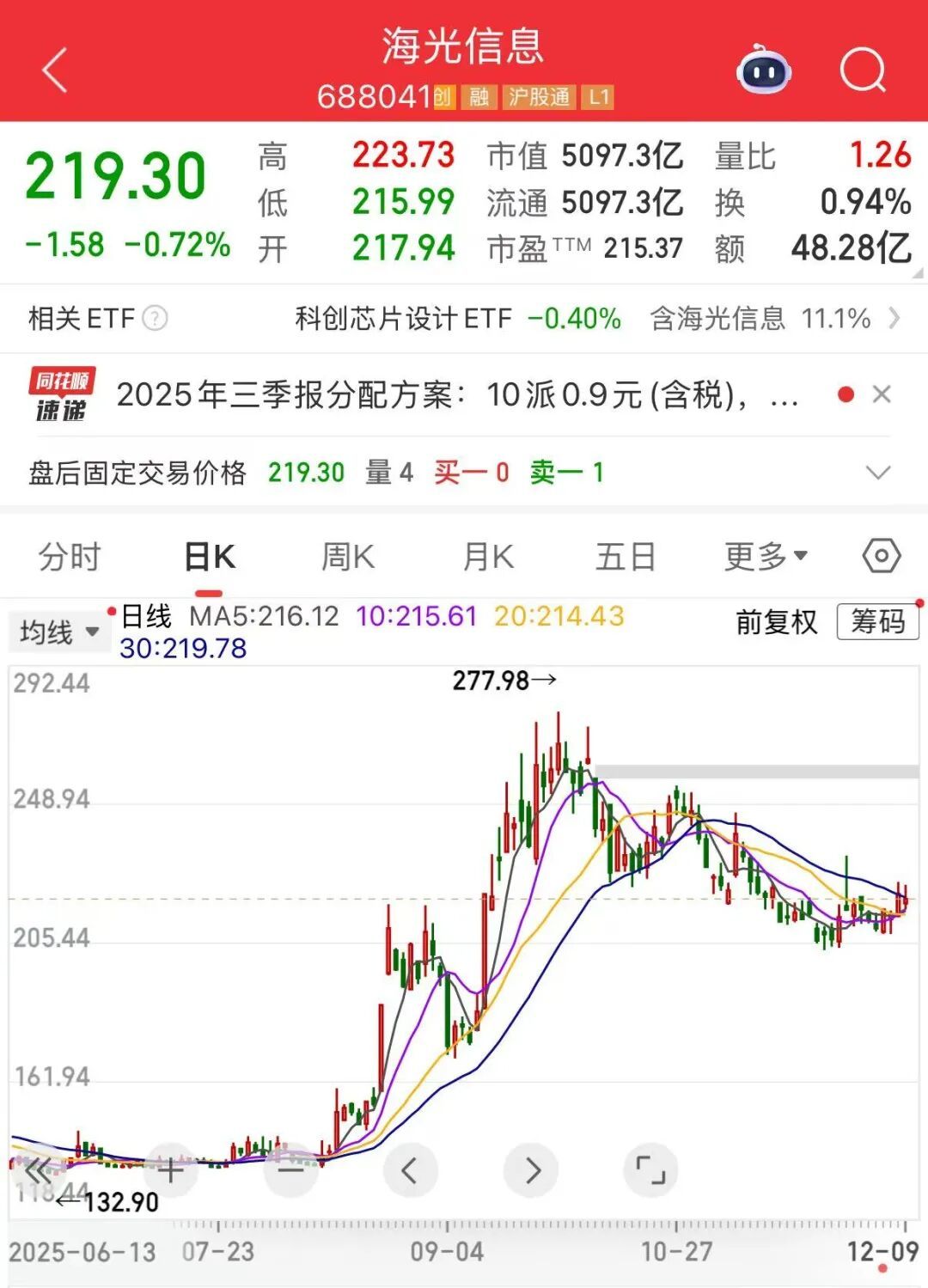Open the 均线 indicator dropdown
The image size is (928, 1288).
(58, 632)
